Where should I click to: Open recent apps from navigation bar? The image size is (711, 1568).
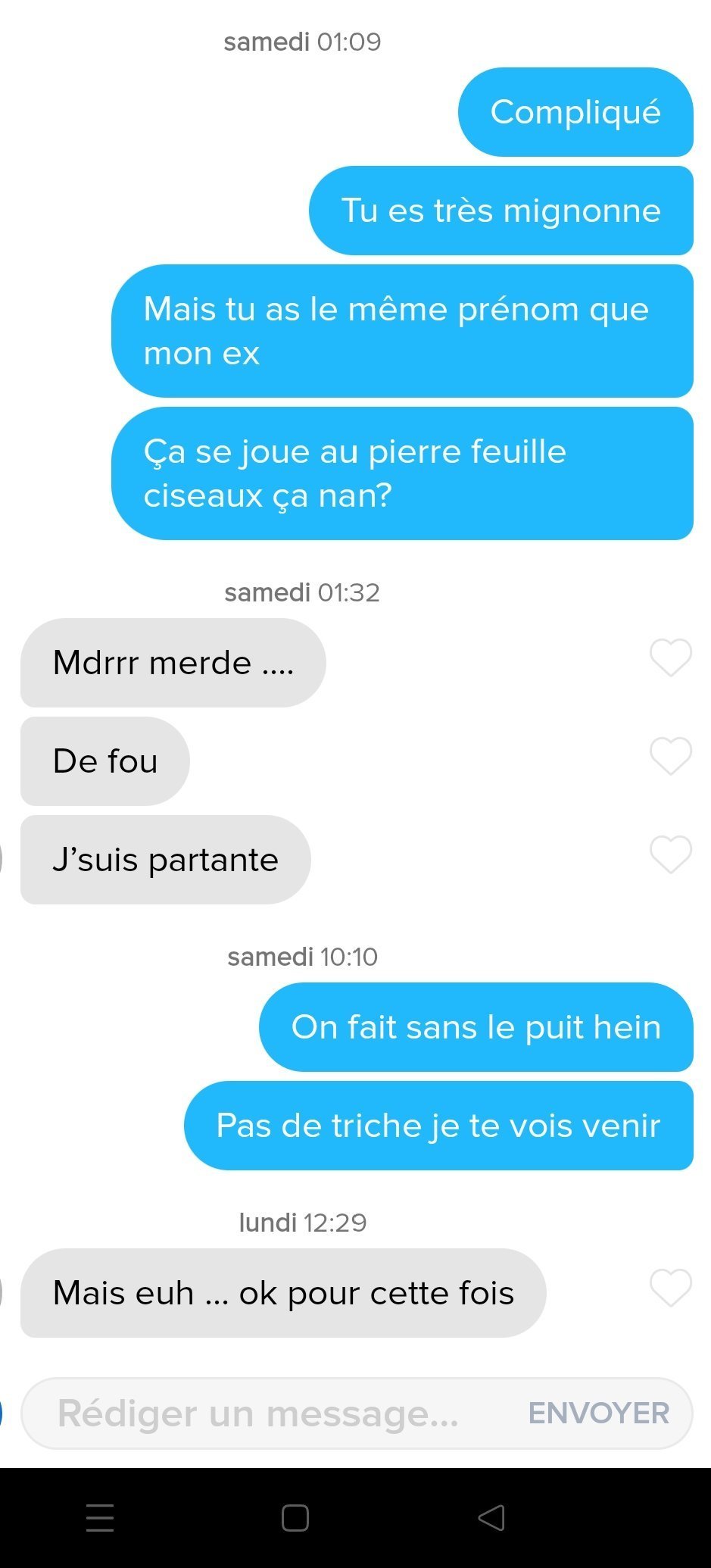point(100,1518)
